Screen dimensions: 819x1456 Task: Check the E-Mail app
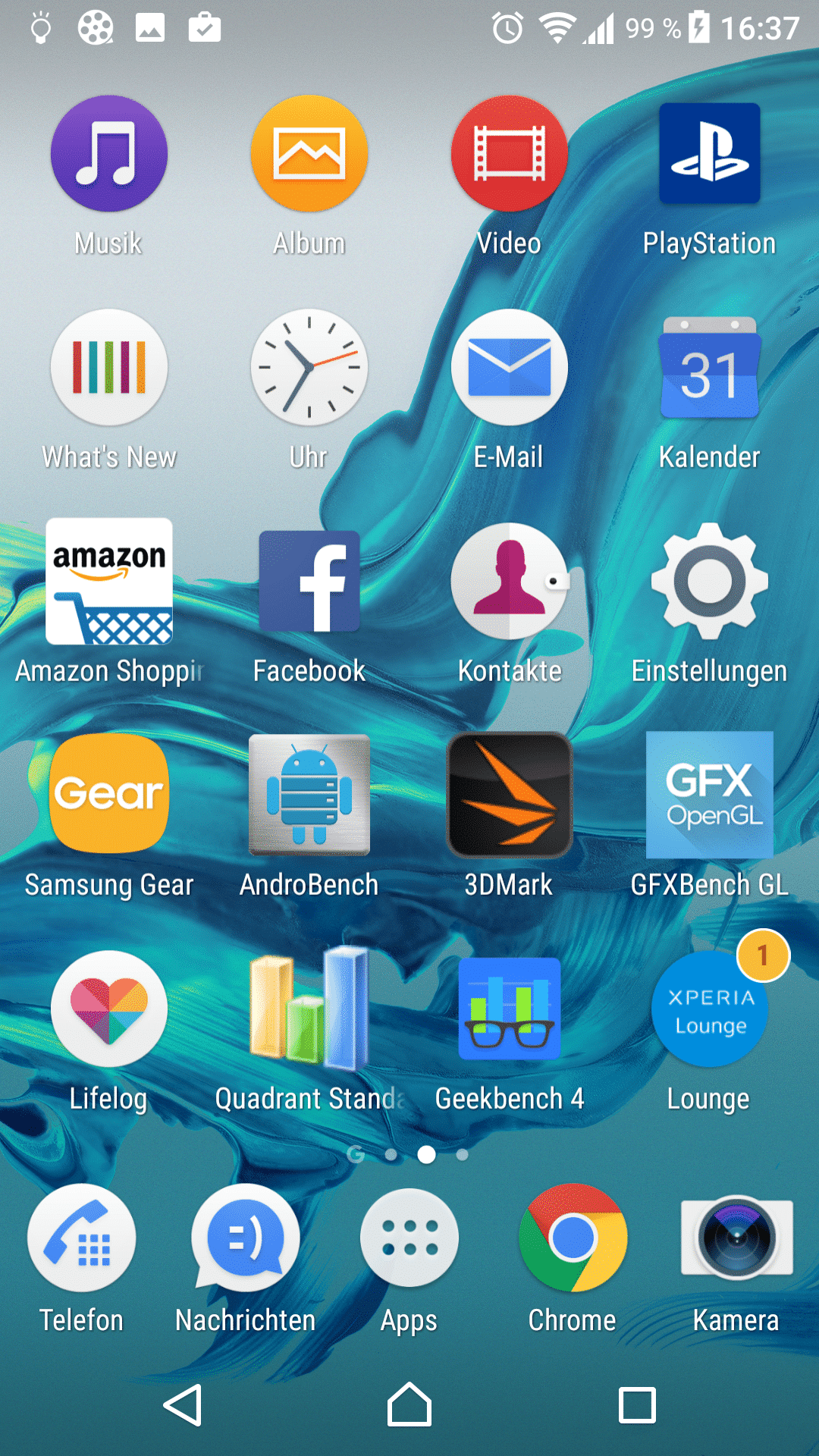coord(509,368)
